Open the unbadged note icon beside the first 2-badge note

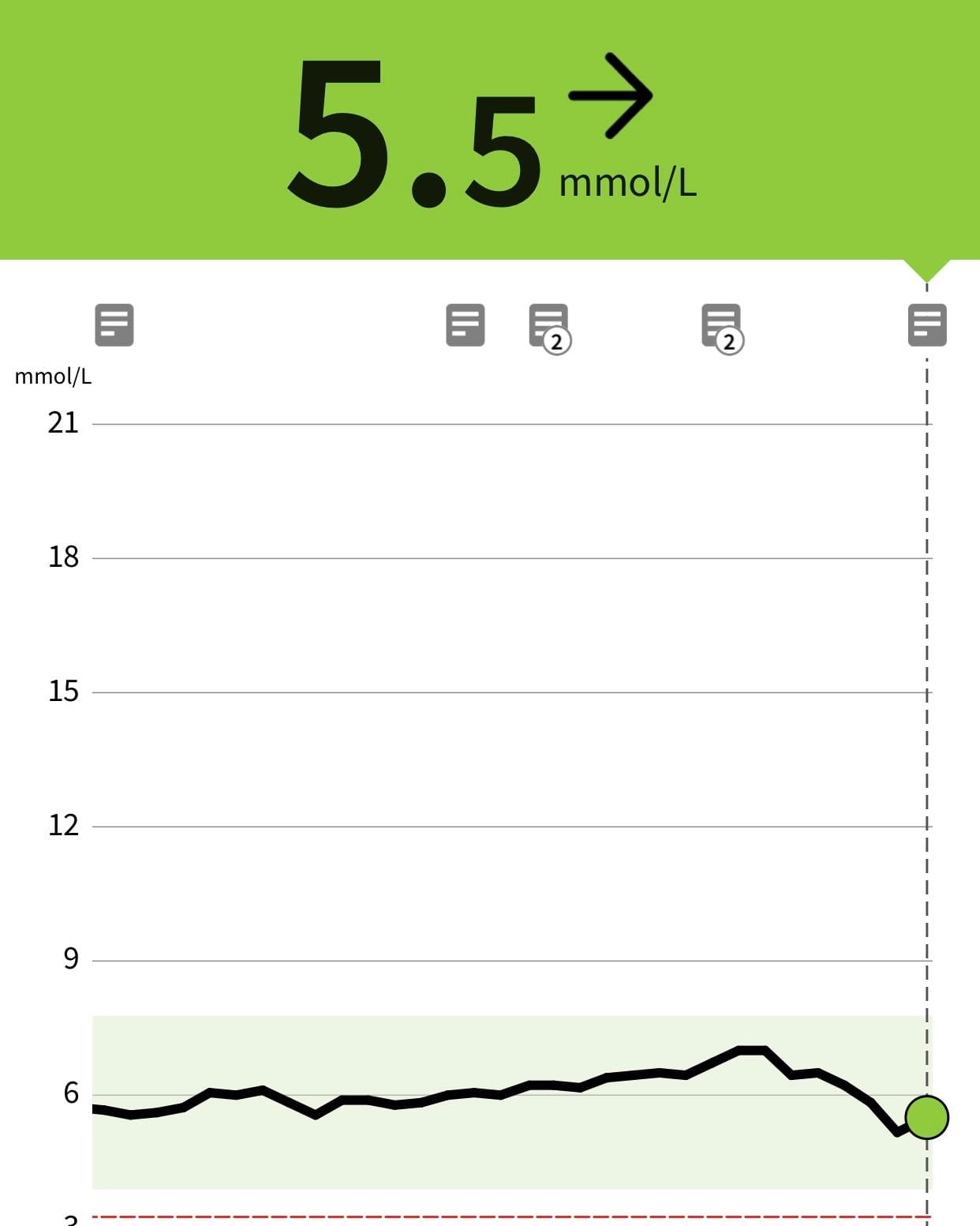tap(466, 324)
